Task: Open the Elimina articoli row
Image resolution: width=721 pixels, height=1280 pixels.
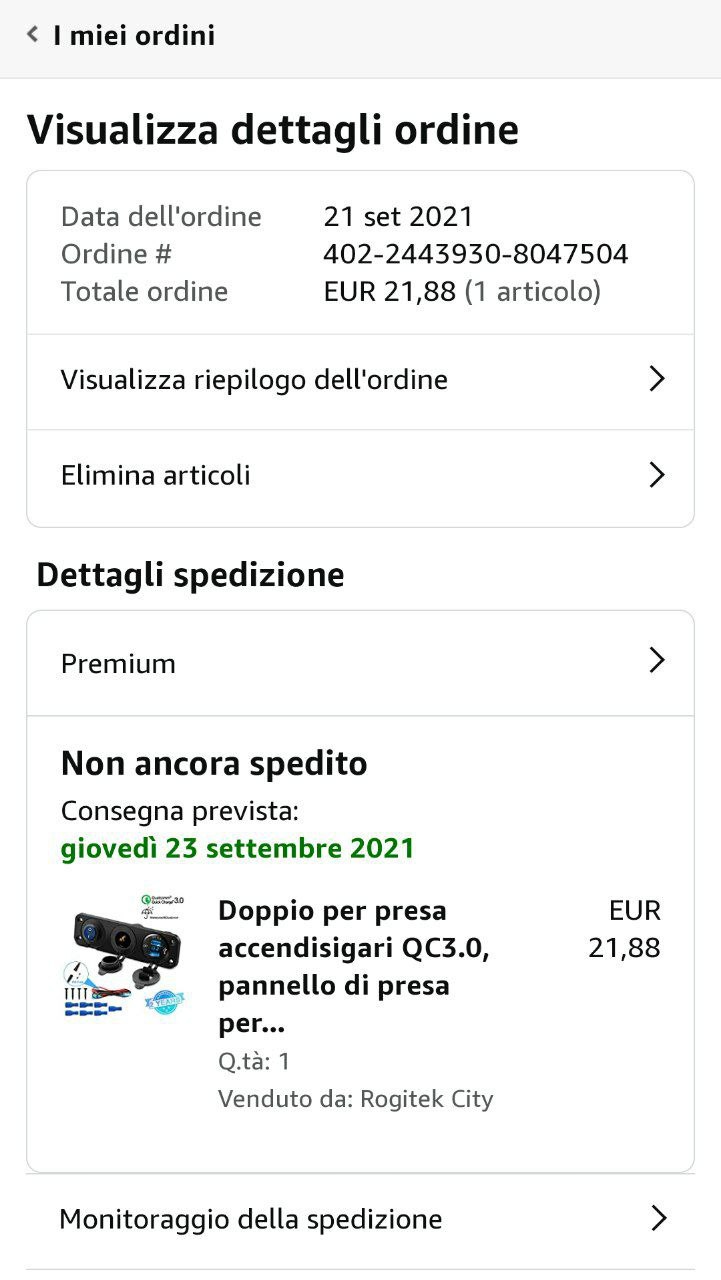Action: (360, 476)
